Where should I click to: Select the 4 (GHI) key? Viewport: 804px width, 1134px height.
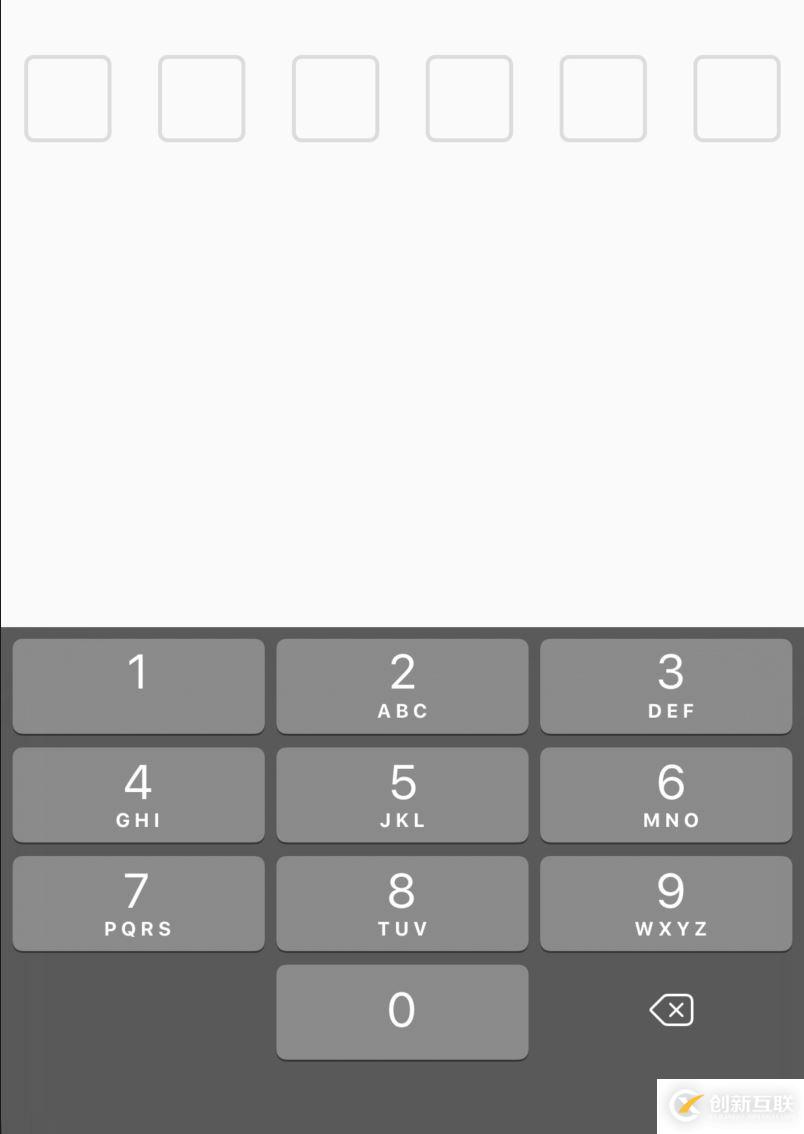pos(138,795)
